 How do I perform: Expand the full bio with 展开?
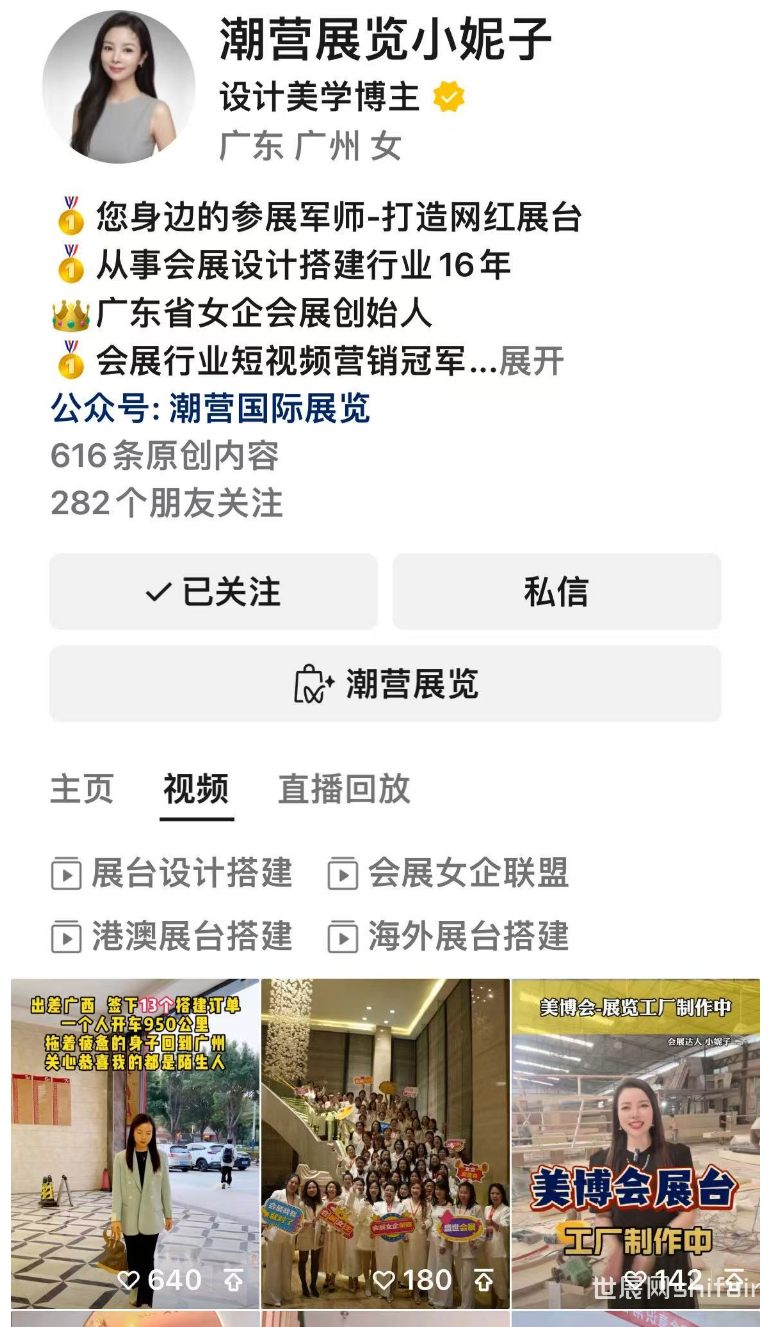click(x=531, y=361)
